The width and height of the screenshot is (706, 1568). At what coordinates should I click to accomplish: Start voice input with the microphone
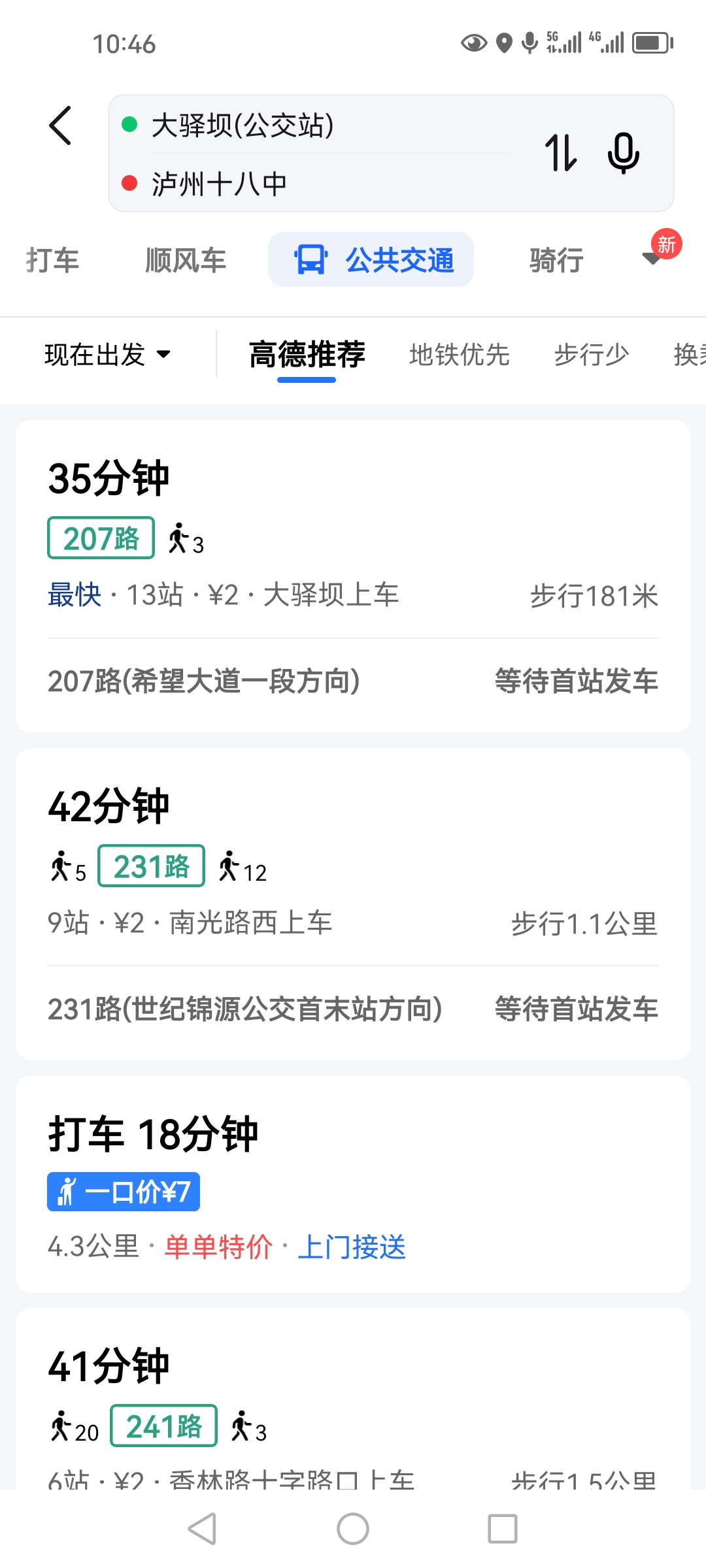pos(623,153)
